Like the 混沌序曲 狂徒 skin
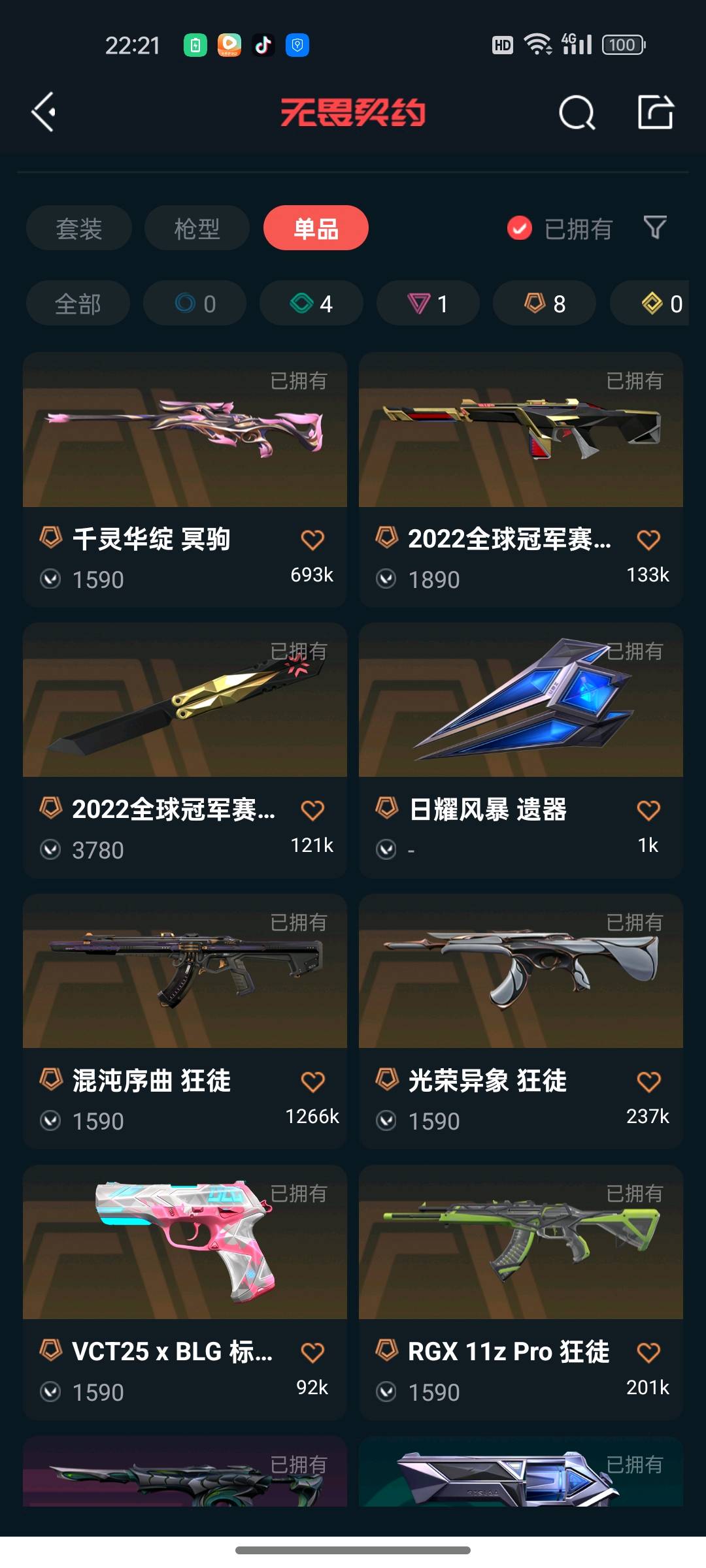This screenshot has height=1568, width=706. pyautogui.click(x=312, y=1081)
